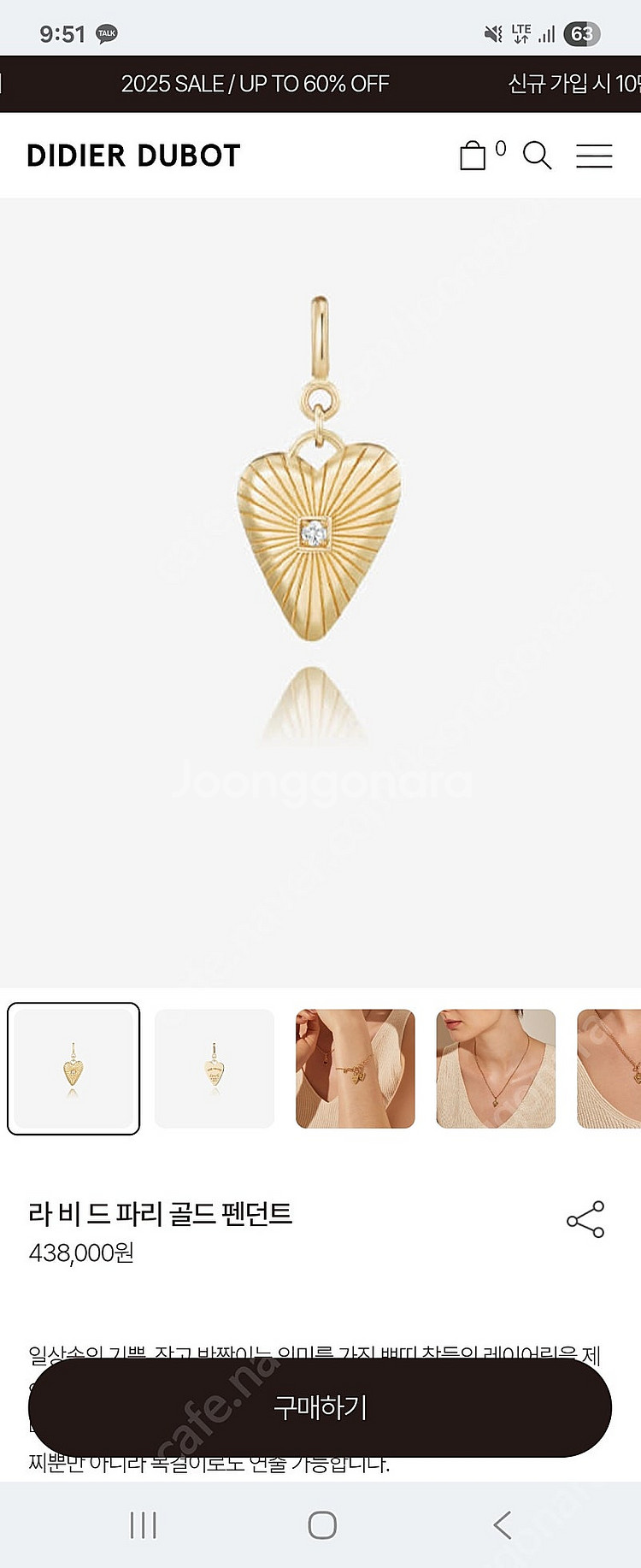This screenshot has width=641, height=1568.
Task: Tap the 구매하기 purchase button
Action: 320,1407
